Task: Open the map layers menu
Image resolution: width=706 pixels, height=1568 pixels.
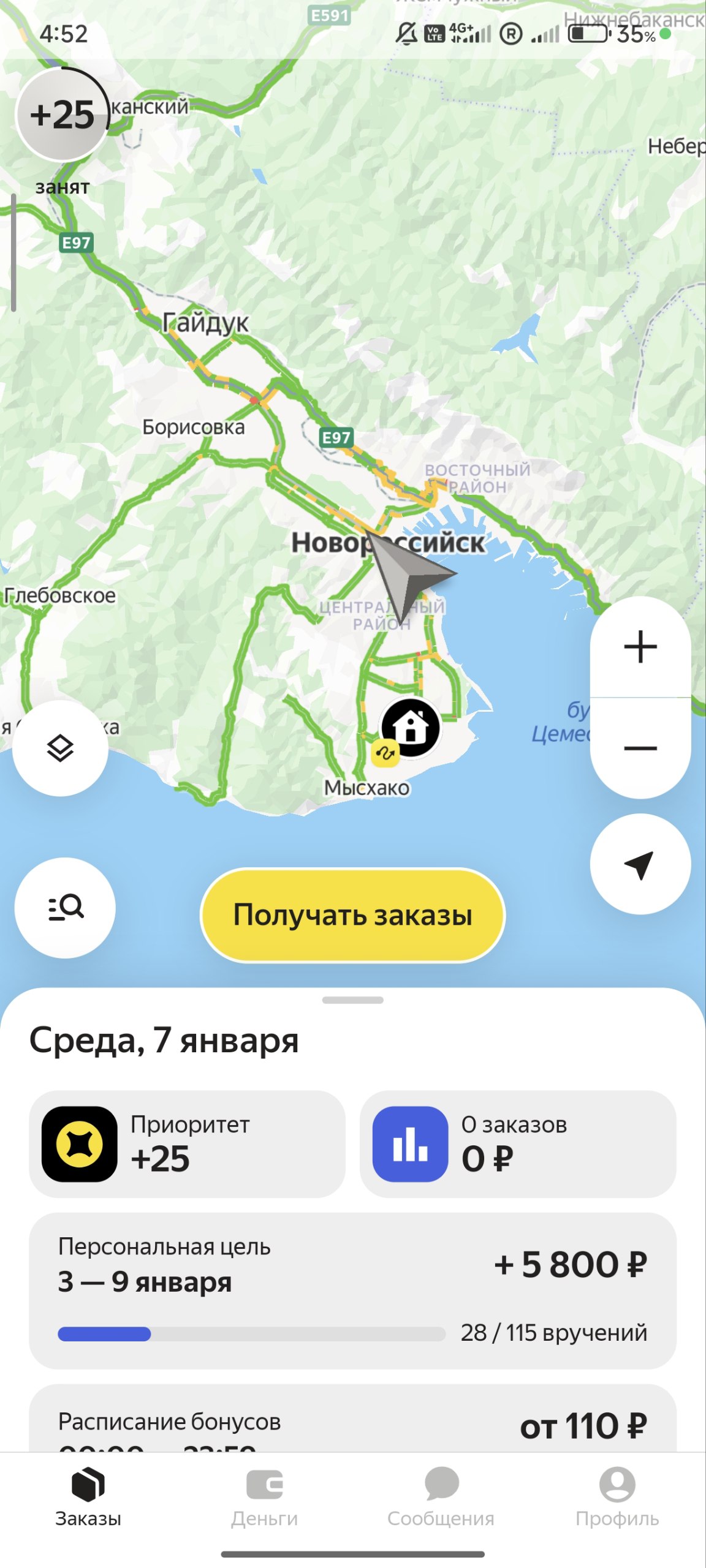Action: coord(60,748)
